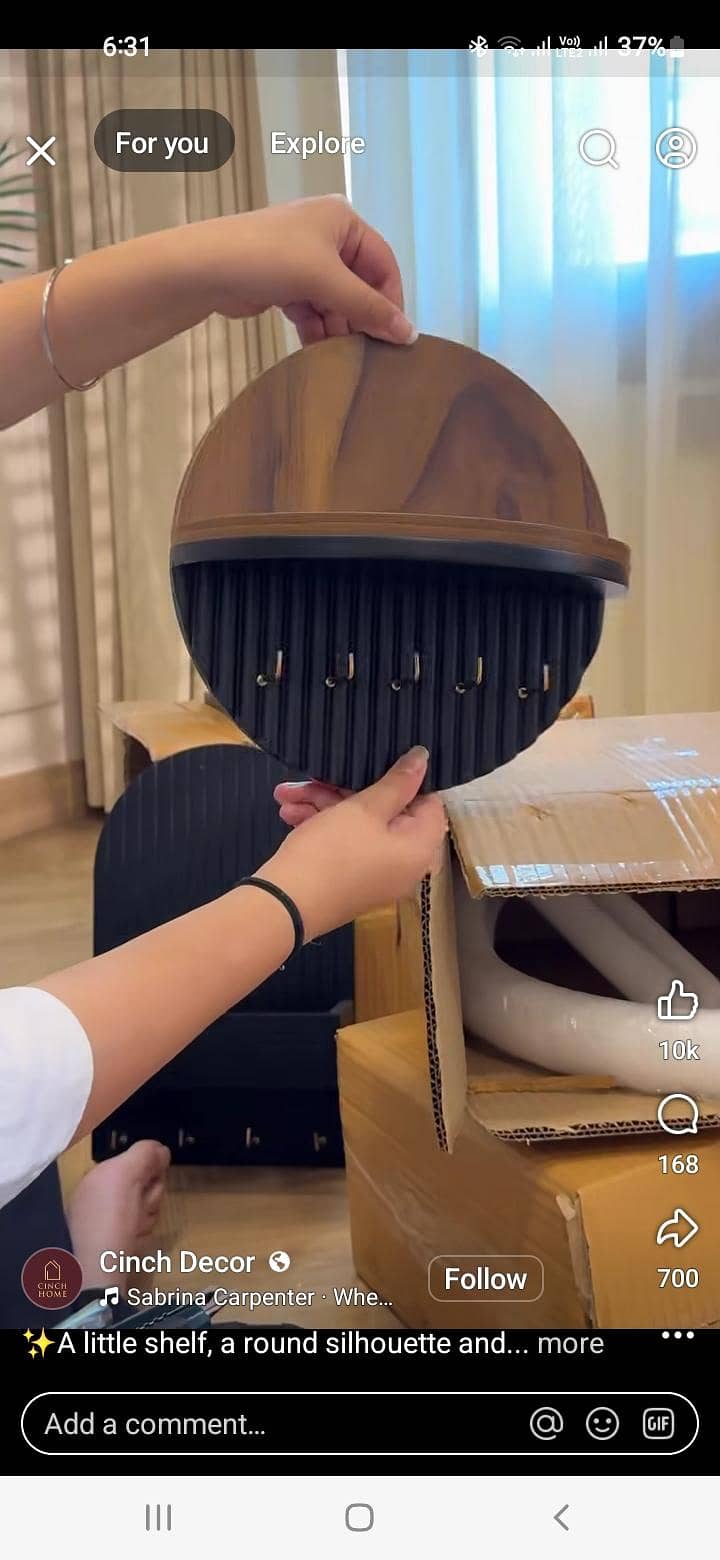Close the video player
This screenshot has height=1560, width=720.
point(41,151)
